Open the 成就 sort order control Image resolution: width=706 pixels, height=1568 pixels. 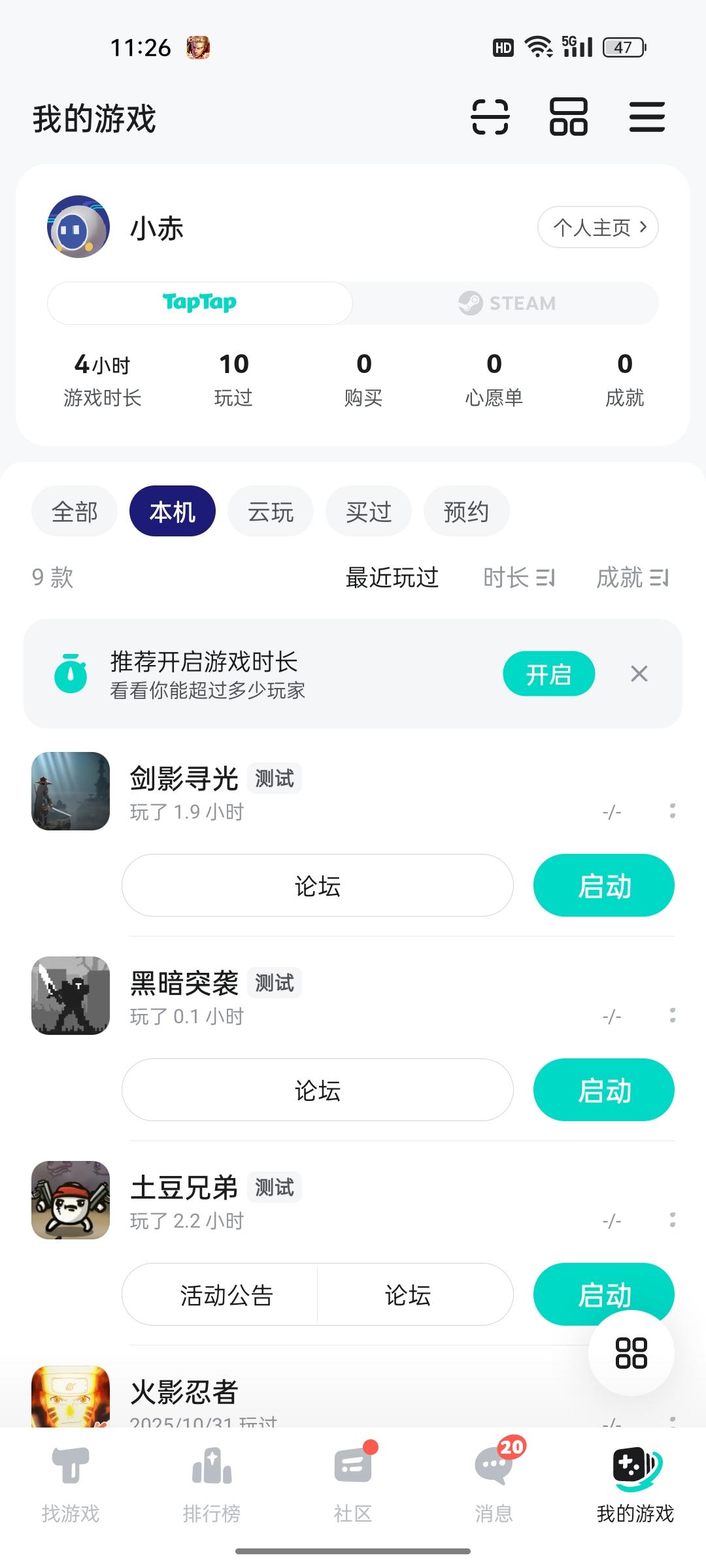pyautogui.click(x=633, y=578)
